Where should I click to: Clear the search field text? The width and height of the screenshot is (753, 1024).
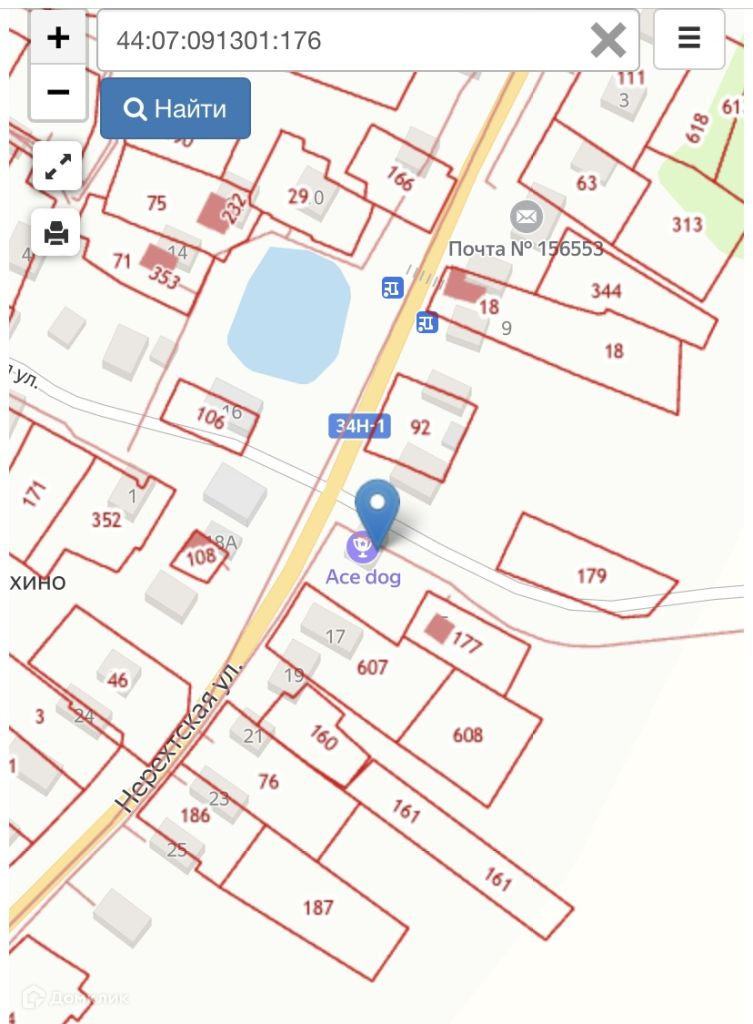608,40
